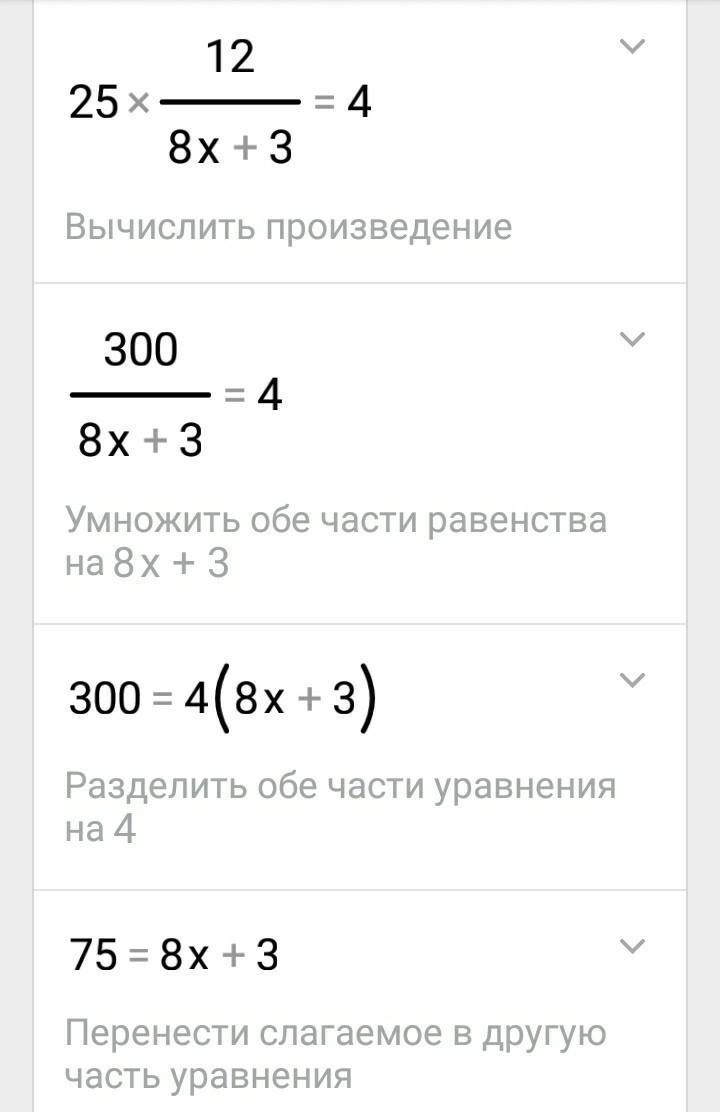The image size is (720, 1112).
Task: Expand the step 300/(8x+3) = 4
Action: pos(633,339)
